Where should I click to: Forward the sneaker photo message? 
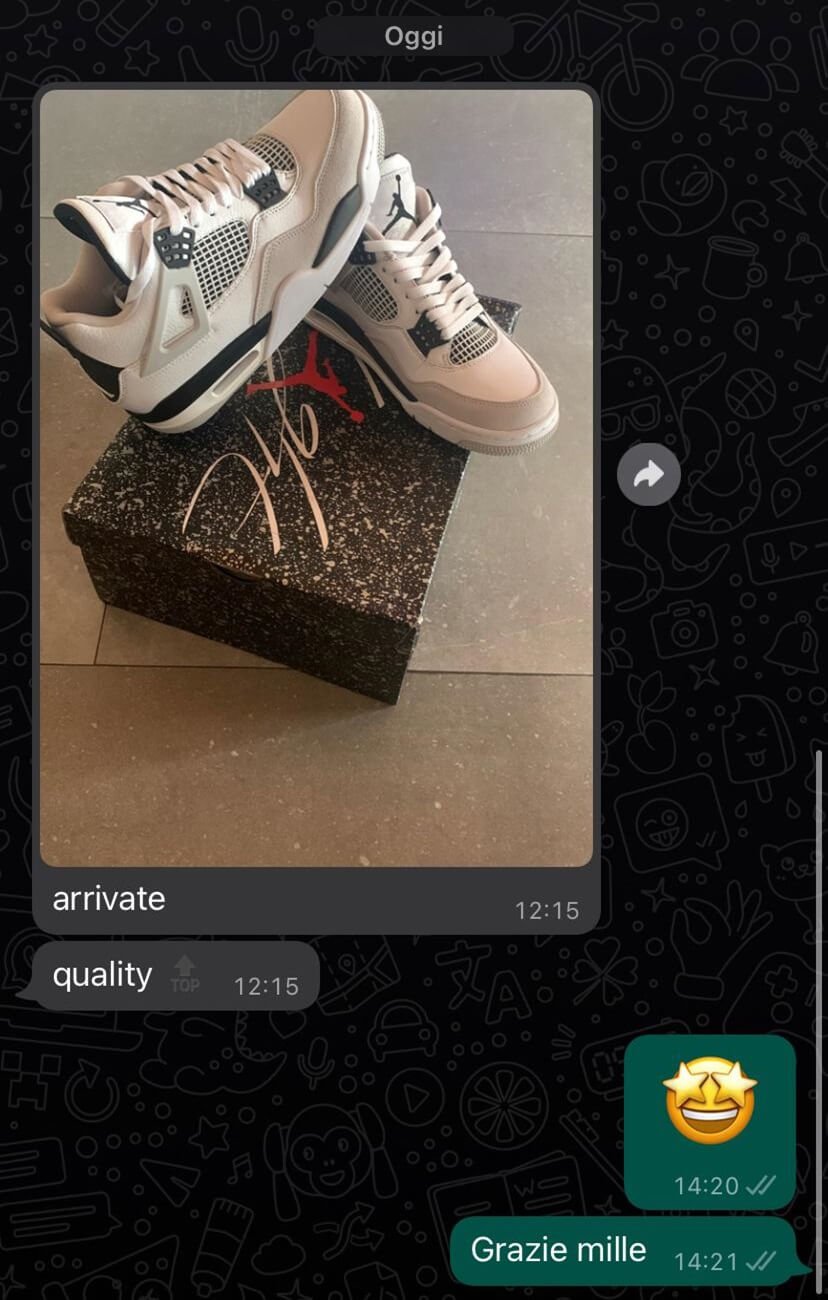(649, 474)
